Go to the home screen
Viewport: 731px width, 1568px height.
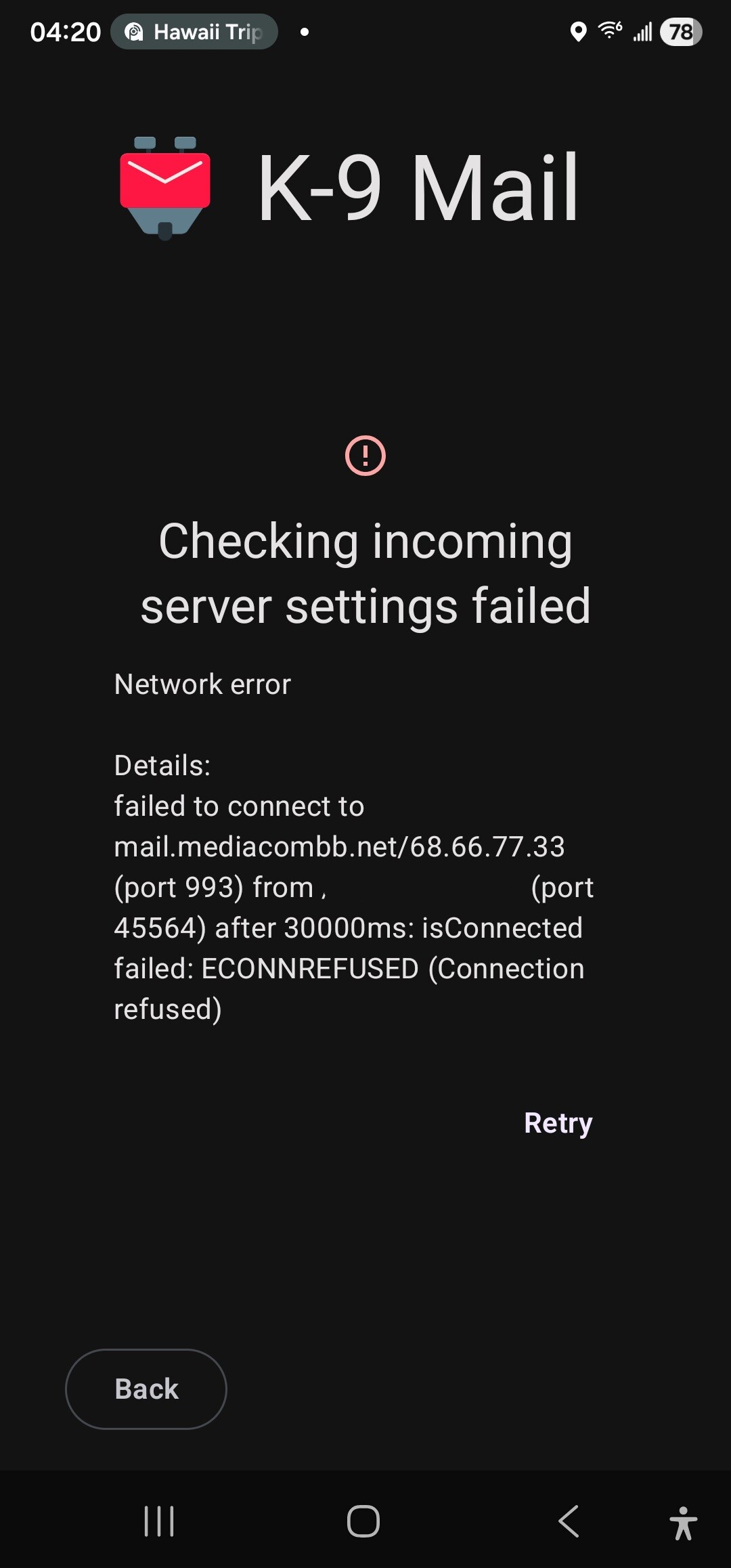pos(363,1521)
